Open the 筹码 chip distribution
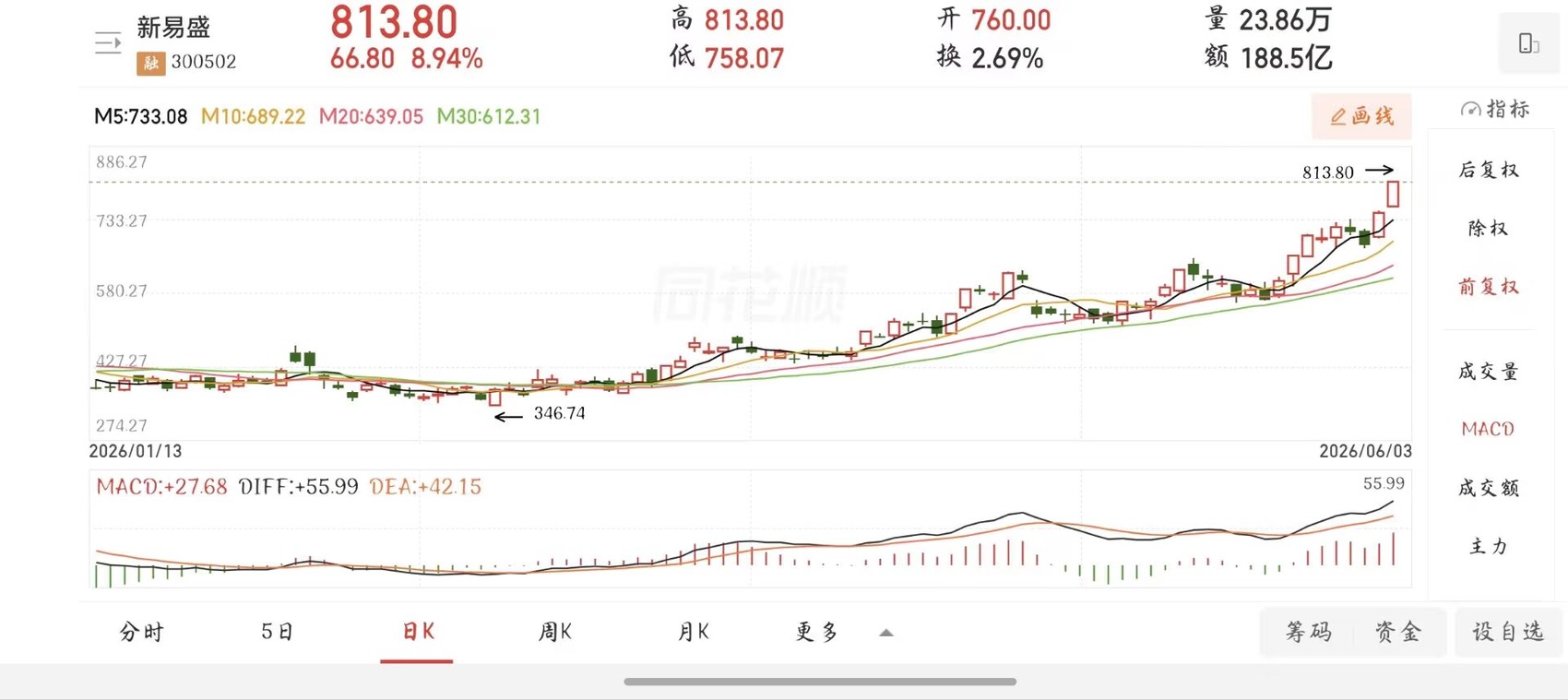This screenshot has height=700, width=1568. [x=1308, y=632]
